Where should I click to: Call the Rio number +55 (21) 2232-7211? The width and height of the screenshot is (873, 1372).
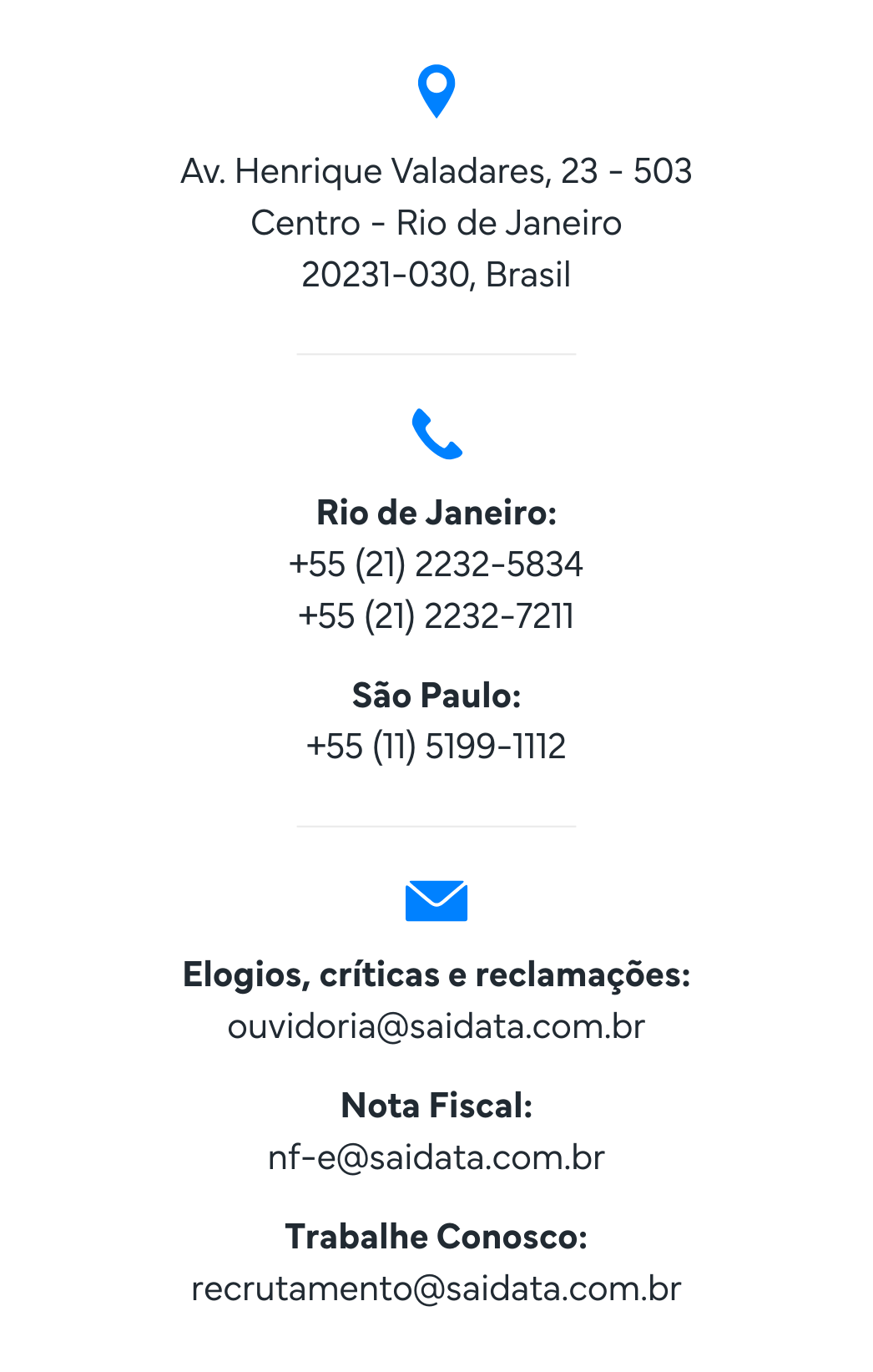point(436,616)
